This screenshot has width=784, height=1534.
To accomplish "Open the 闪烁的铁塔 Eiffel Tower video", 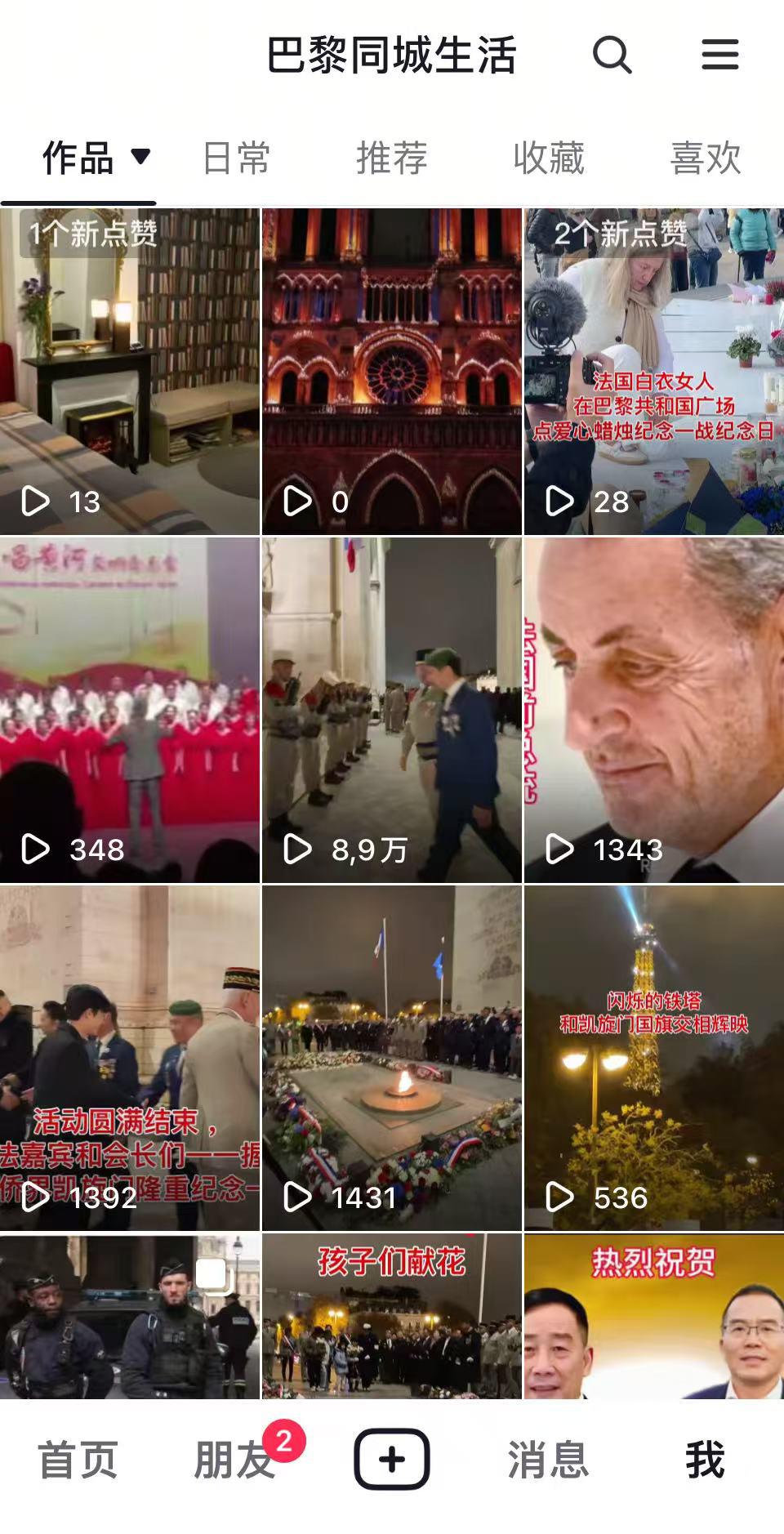I will point(653,1058).
